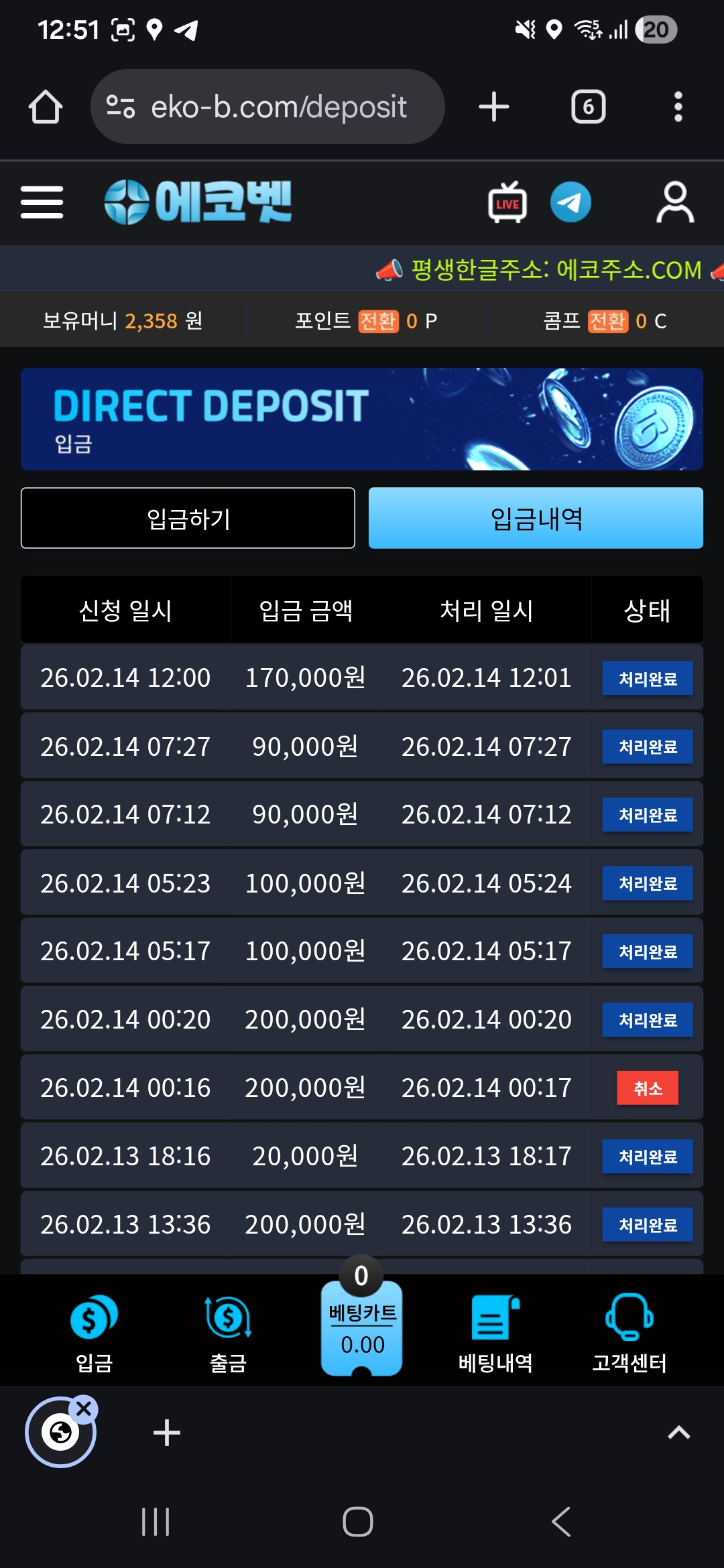Image resolution: width=724 pixels, height=1568 pixels.
Task: View the open browser tabs switcher
Action: [x=588, y=107]
